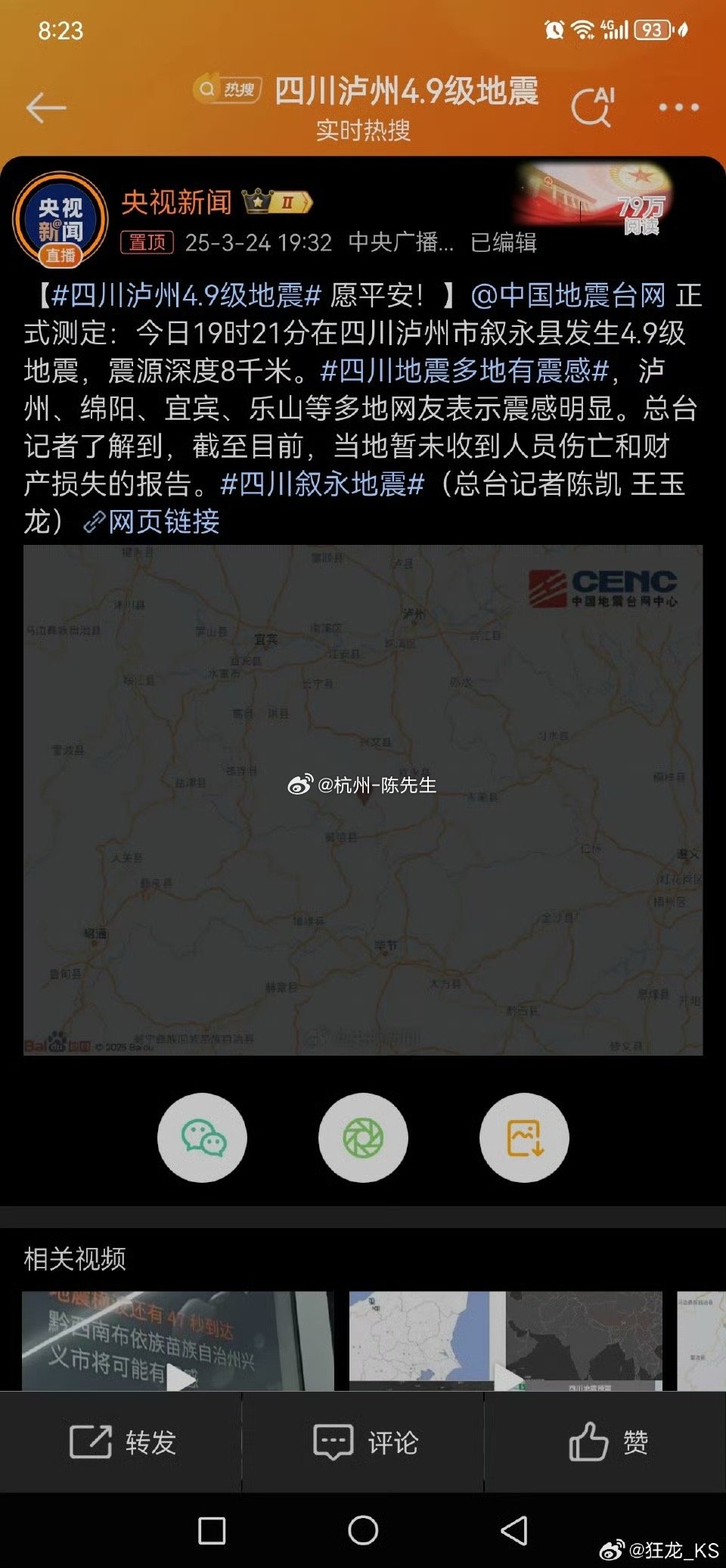Like the post with 赞
Image resolution: width=726 pixels, height=1568 pixels.
607,1442
